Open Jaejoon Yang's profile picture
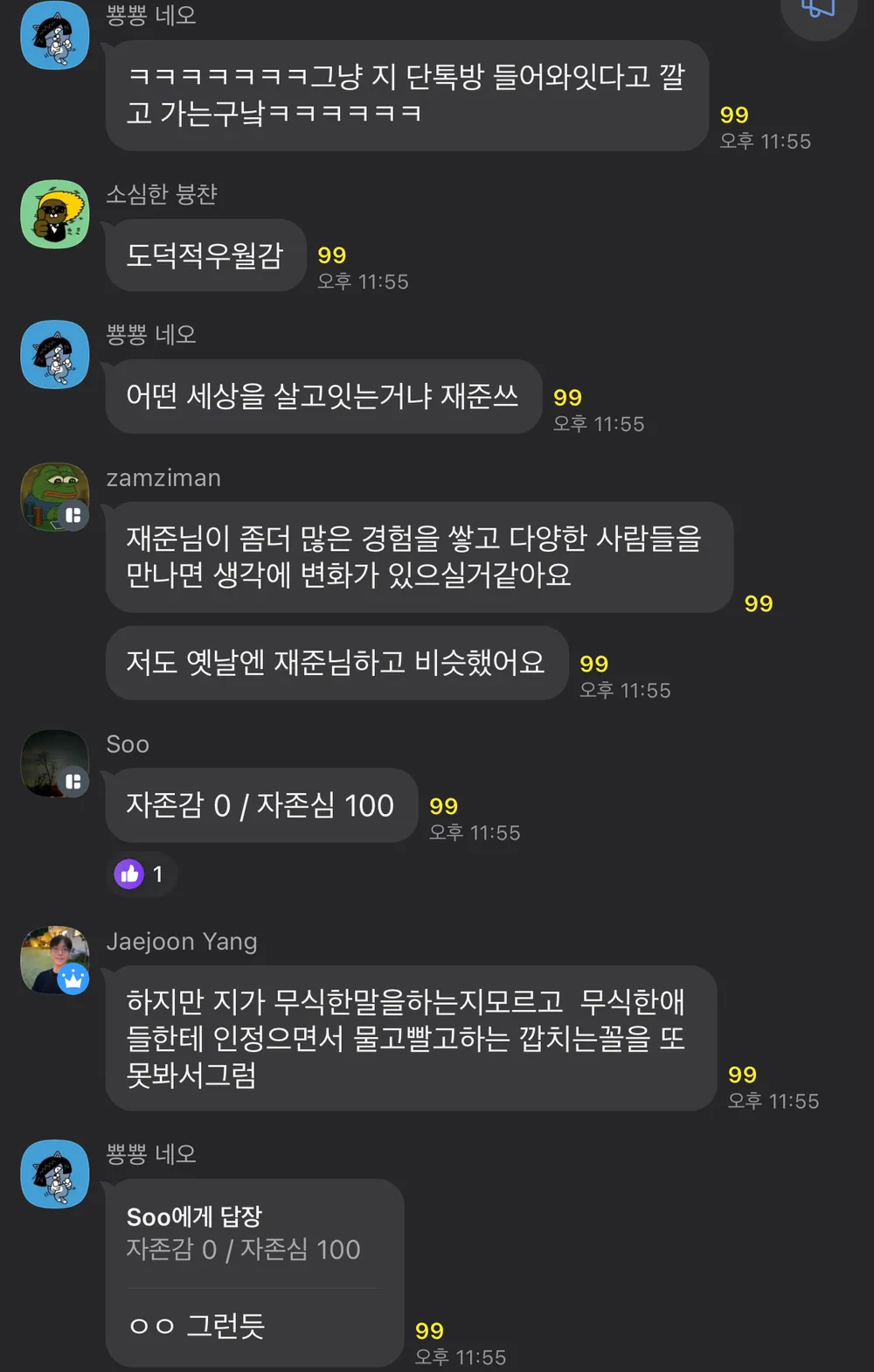The width and height of the screenshot is (874, 1372). (x=55, y=960)
